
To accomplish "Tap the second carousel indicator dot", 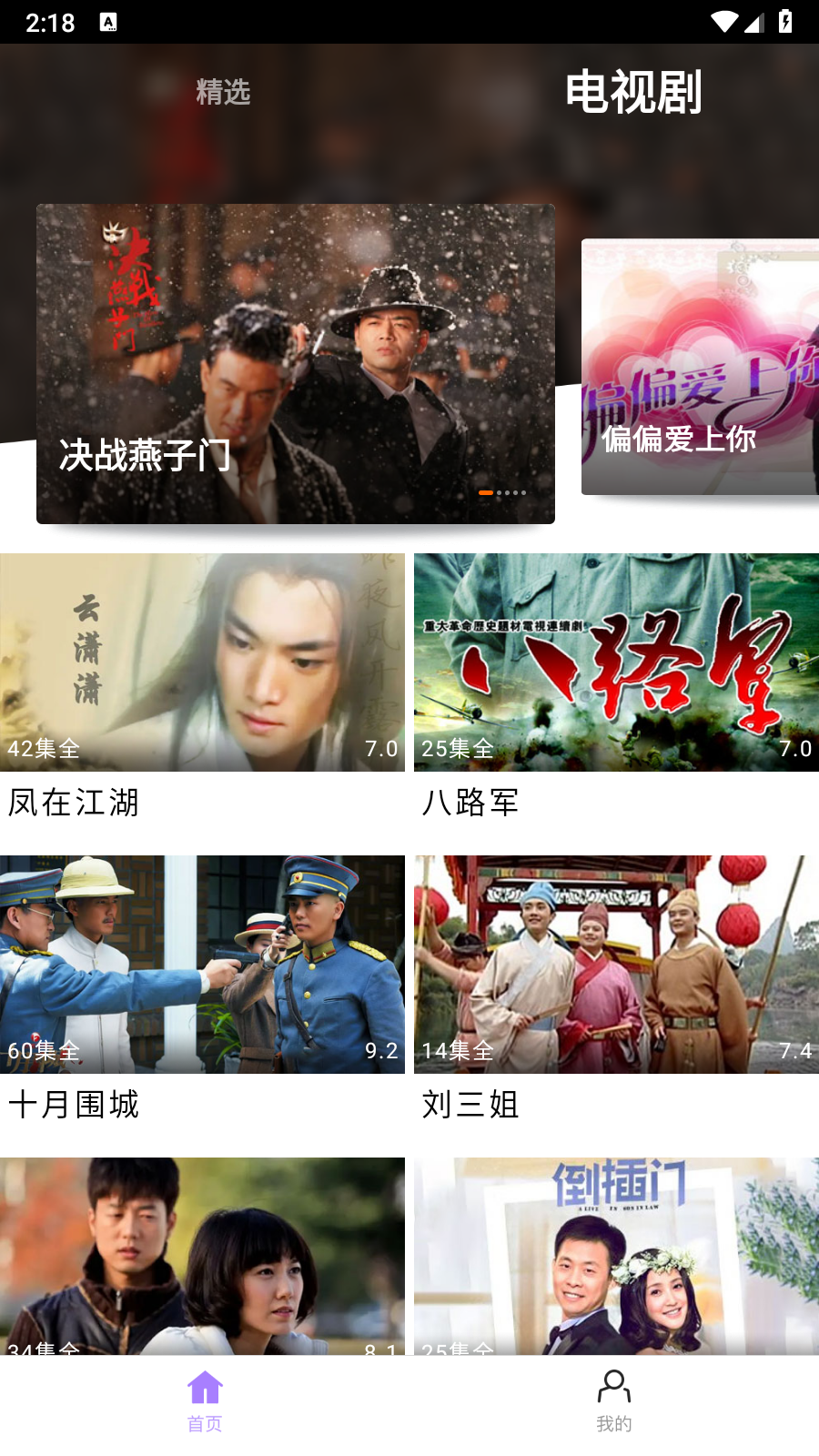I will click(x=500, y=492).
